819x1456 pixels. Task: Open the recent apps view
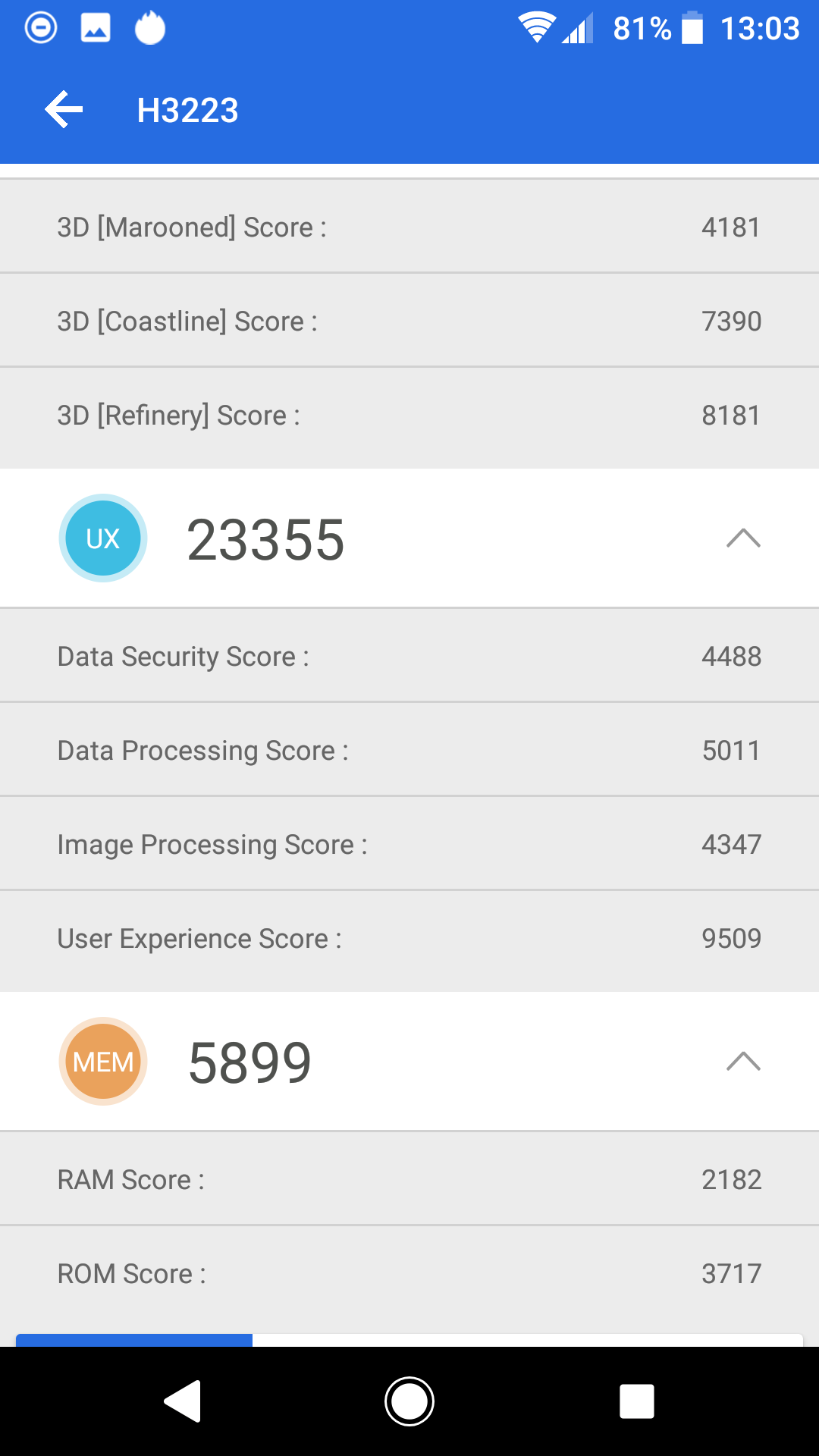click(637, 1401)
